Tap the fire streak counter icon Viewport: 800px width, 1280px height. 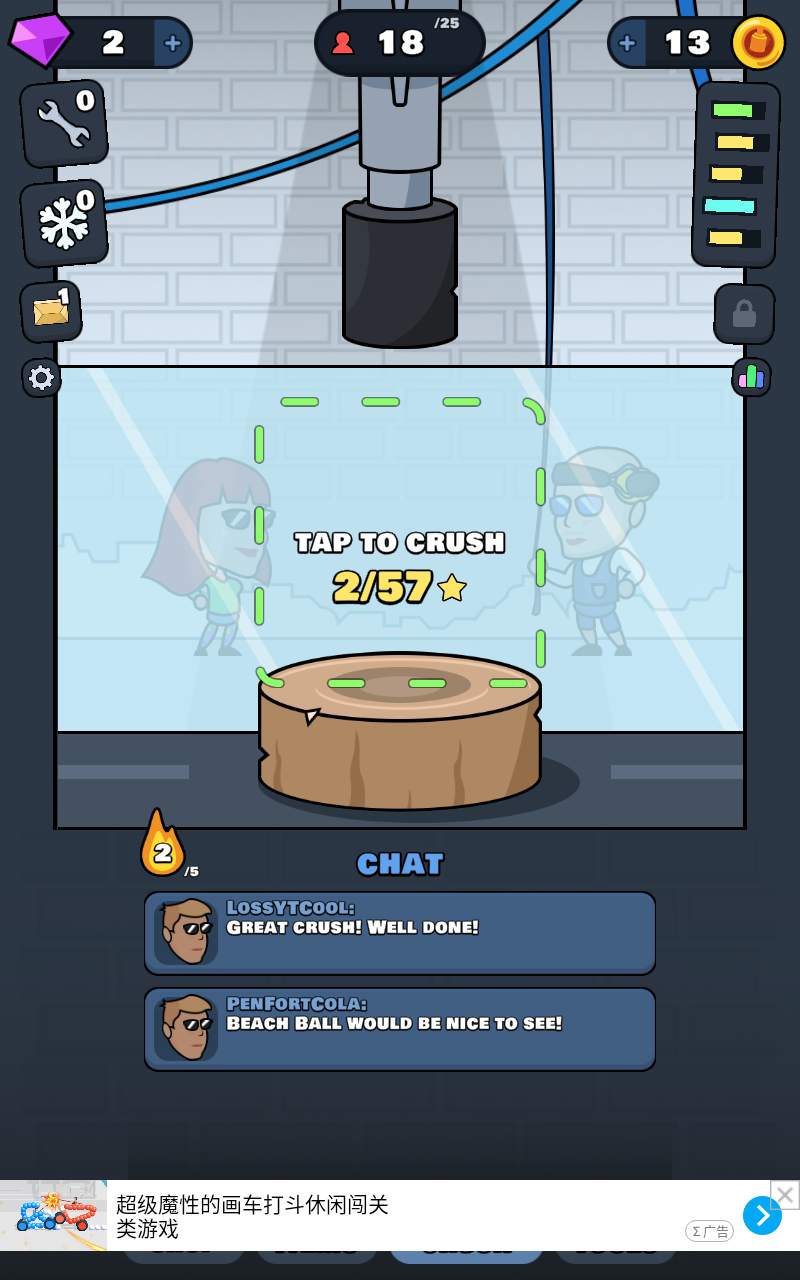click(x=162, y=845)
